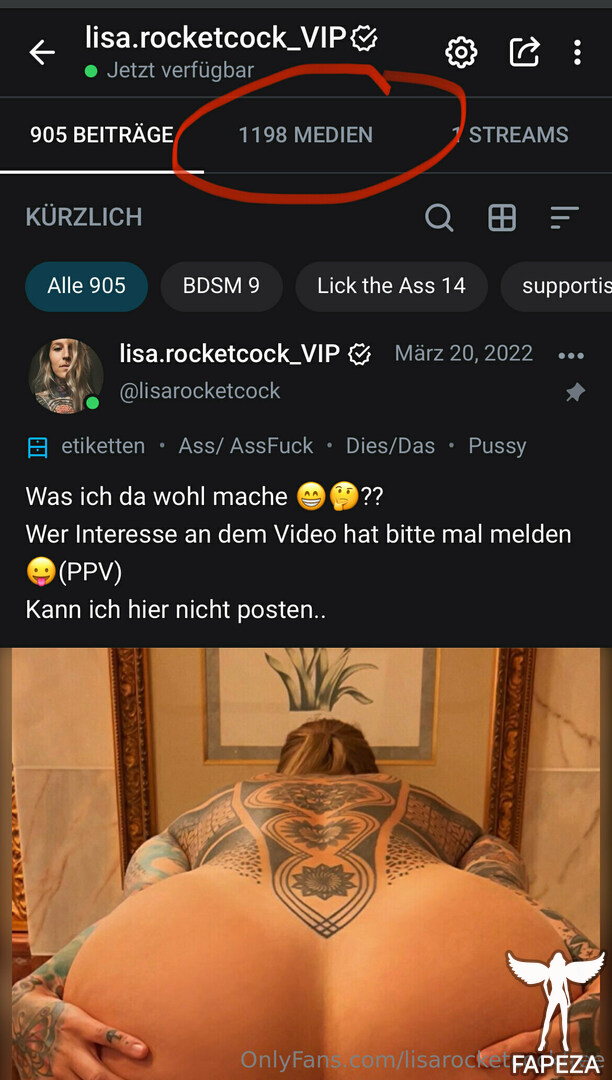Select the Alle 905 filter chip
The height and width of the screenshot is (1080, 612).
(x=87, y=286)
